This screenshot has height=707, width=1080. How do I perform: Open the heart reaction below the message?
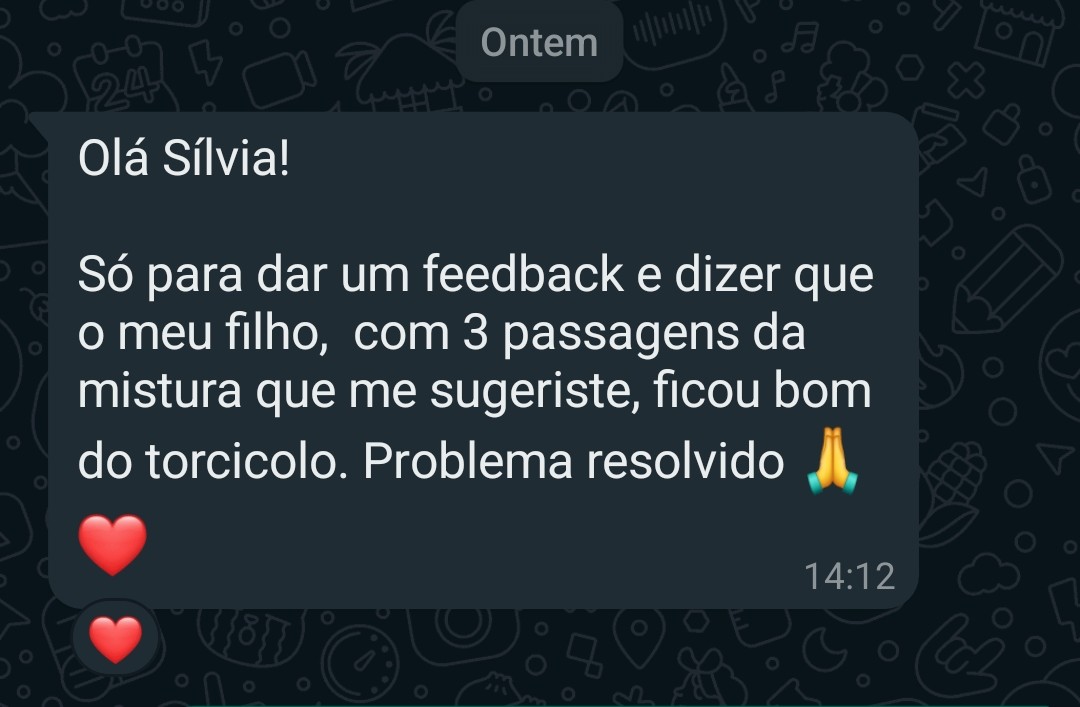coord(116,639)
